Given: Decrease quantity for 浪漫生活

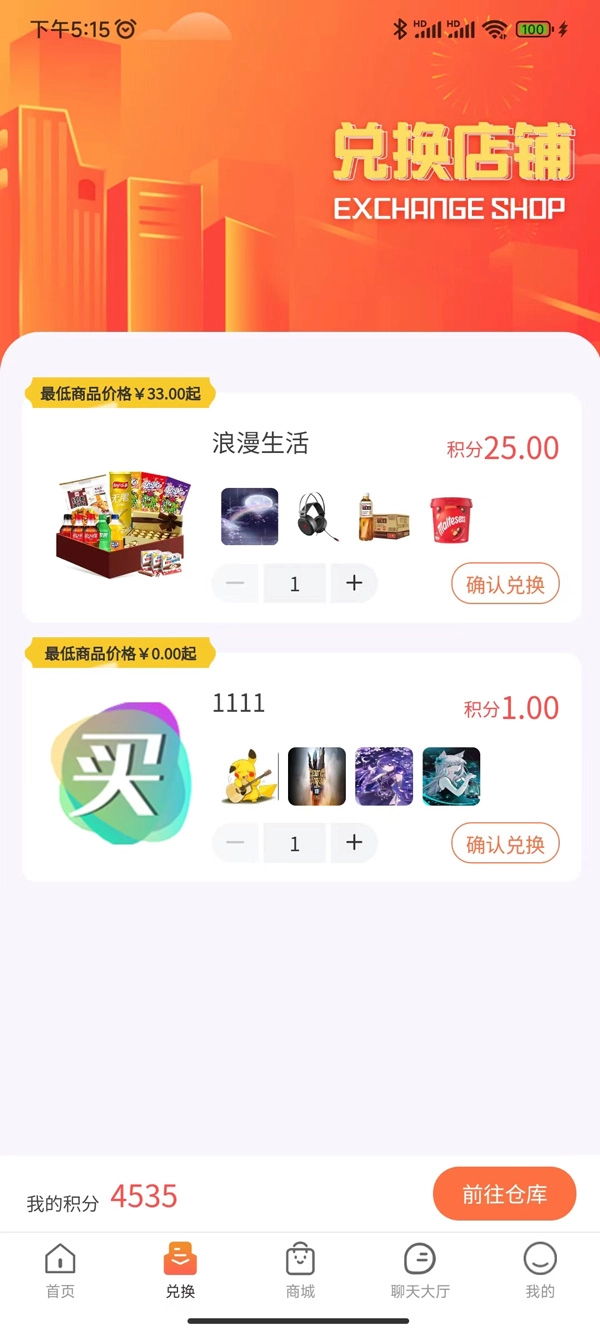Looking at the screenshot, I should [235, 583].
